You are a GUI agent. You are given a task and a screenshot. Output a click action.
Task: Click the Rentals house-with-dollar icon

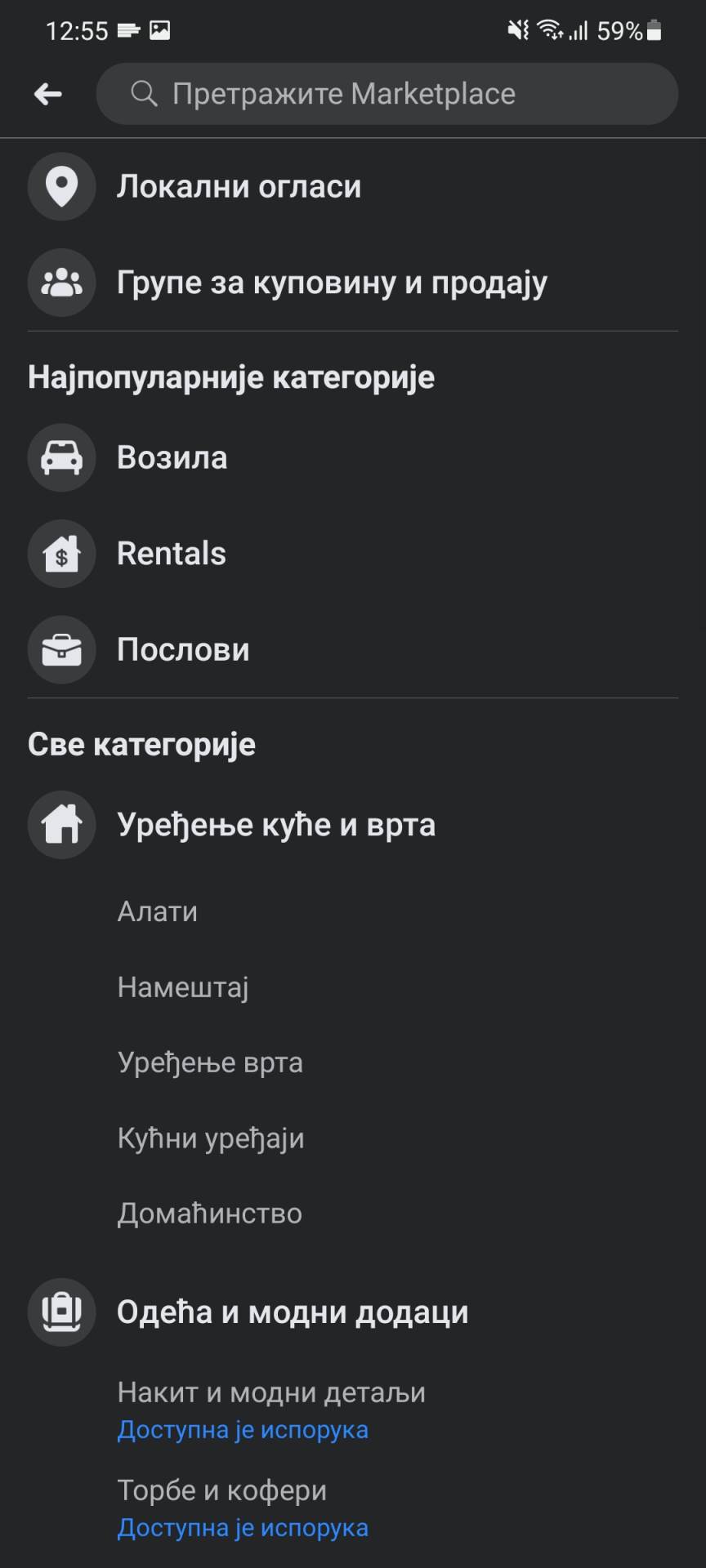coord(61,554)
